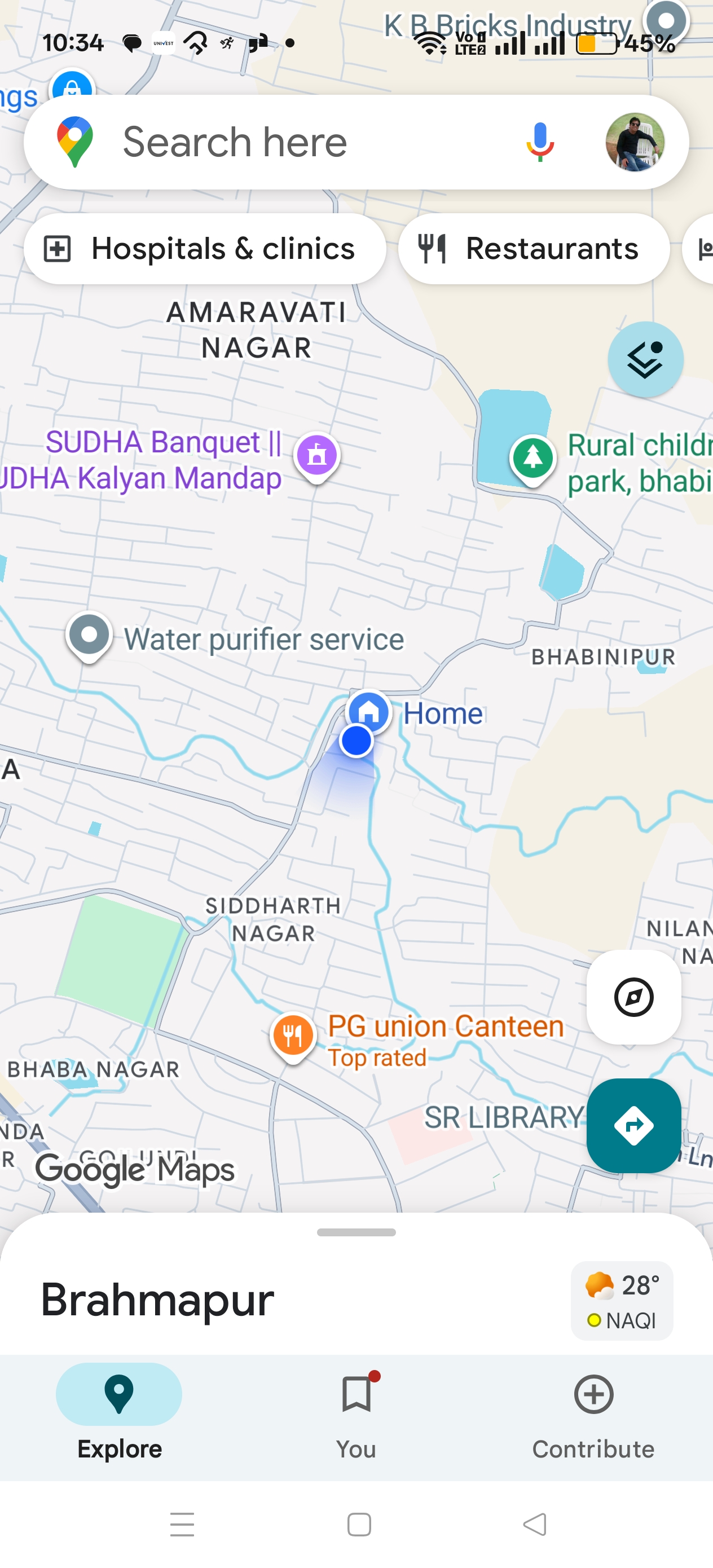The height and width of the screenshot is (1568, 713).
Task: Open recent apps from navigation bar
Action: (x=182, y=1524)
